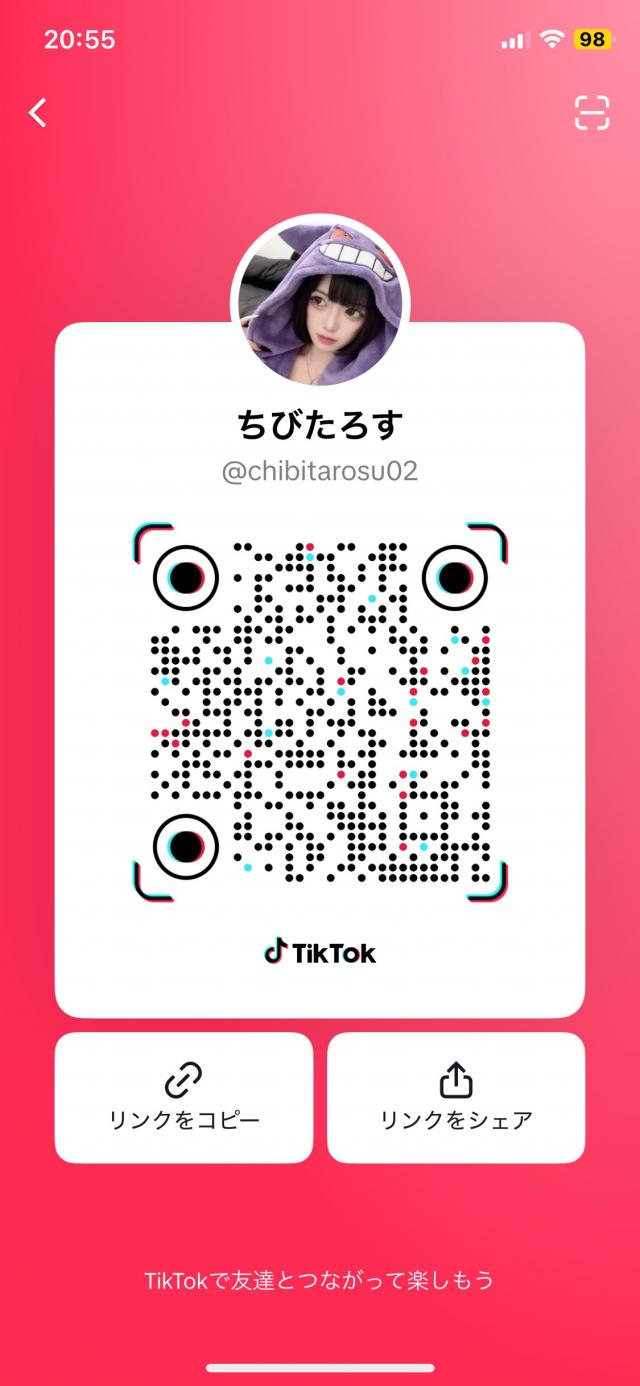The width and height of the screenshot is (640, 1386).
Task: Tap the リンクをコピー button
Action: coord(184,1097)
